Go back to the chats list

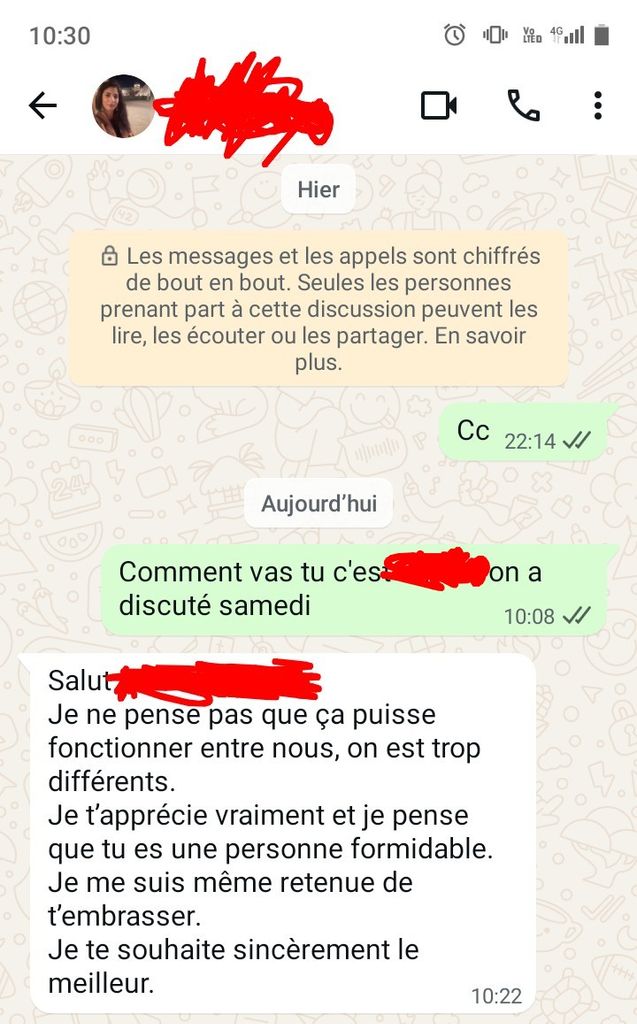(x=42, y=105)
